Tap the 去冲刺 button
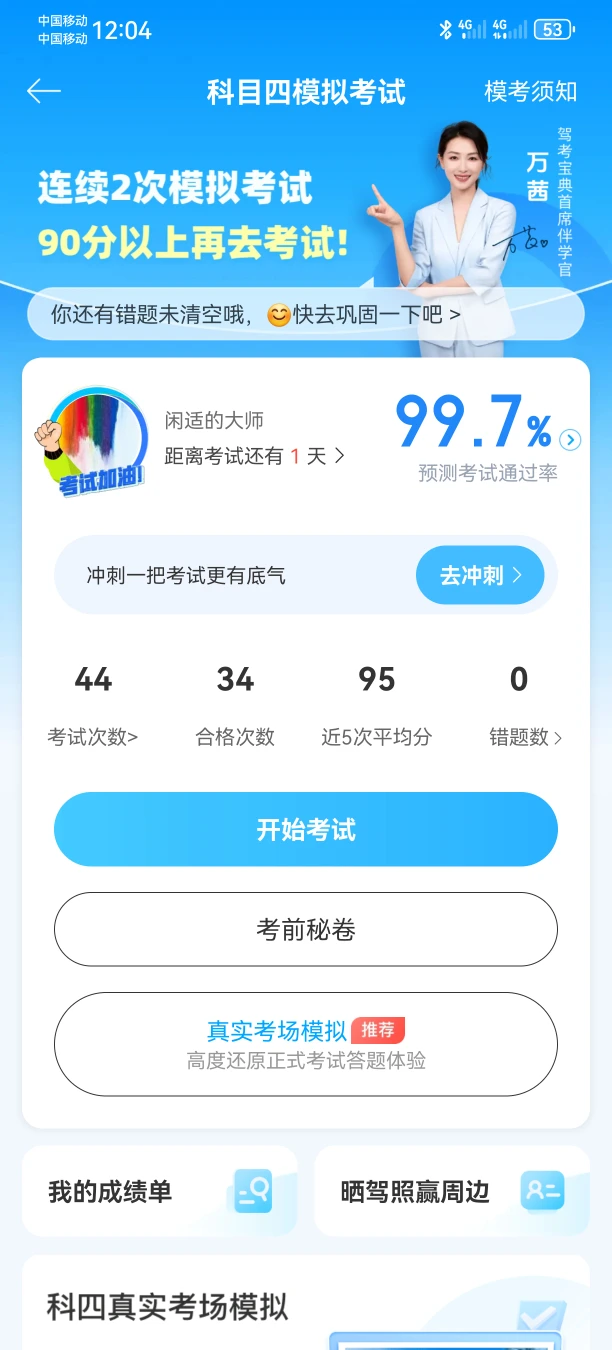612x1350 pixels. (x=480, y=575)
